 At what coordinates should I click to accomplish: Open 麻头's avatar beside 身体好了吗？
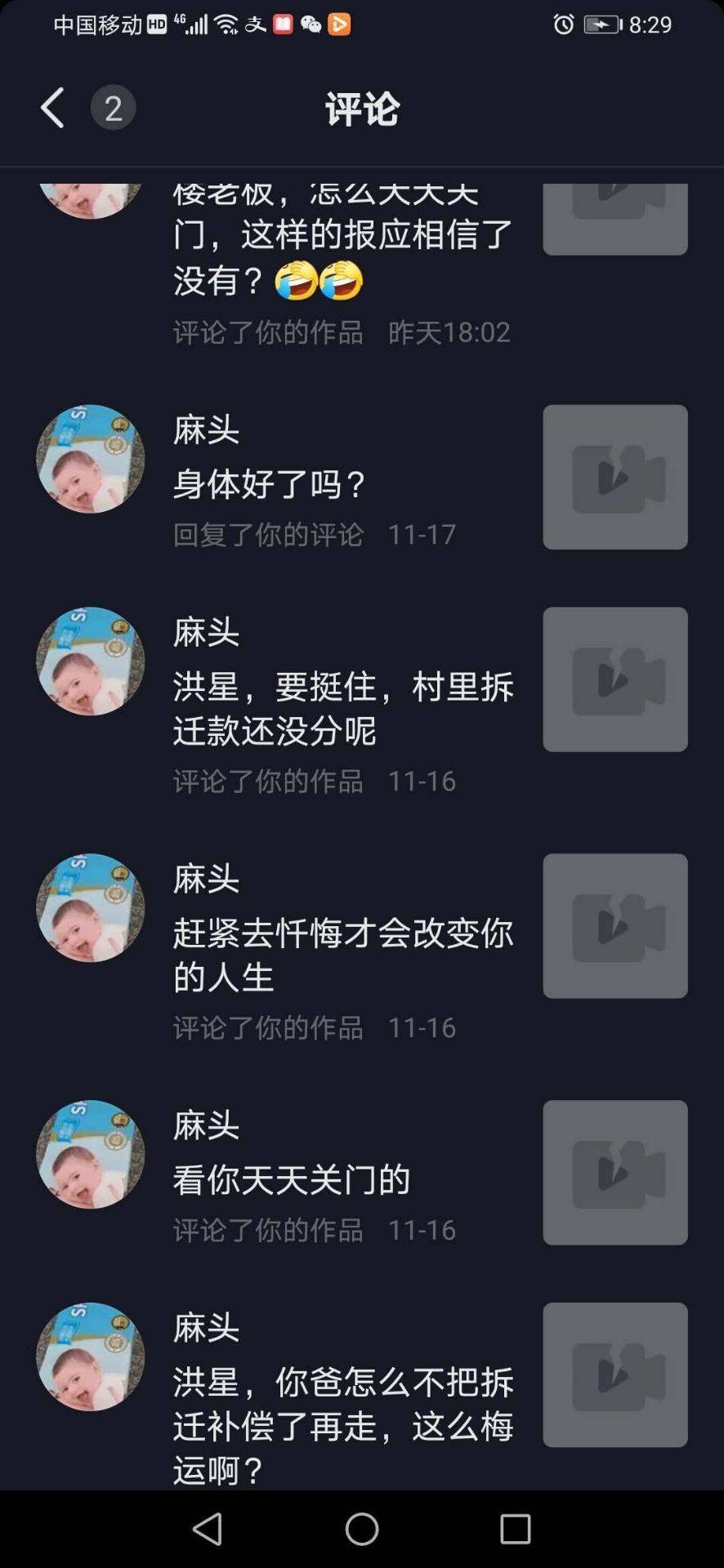tap(91, 459)
